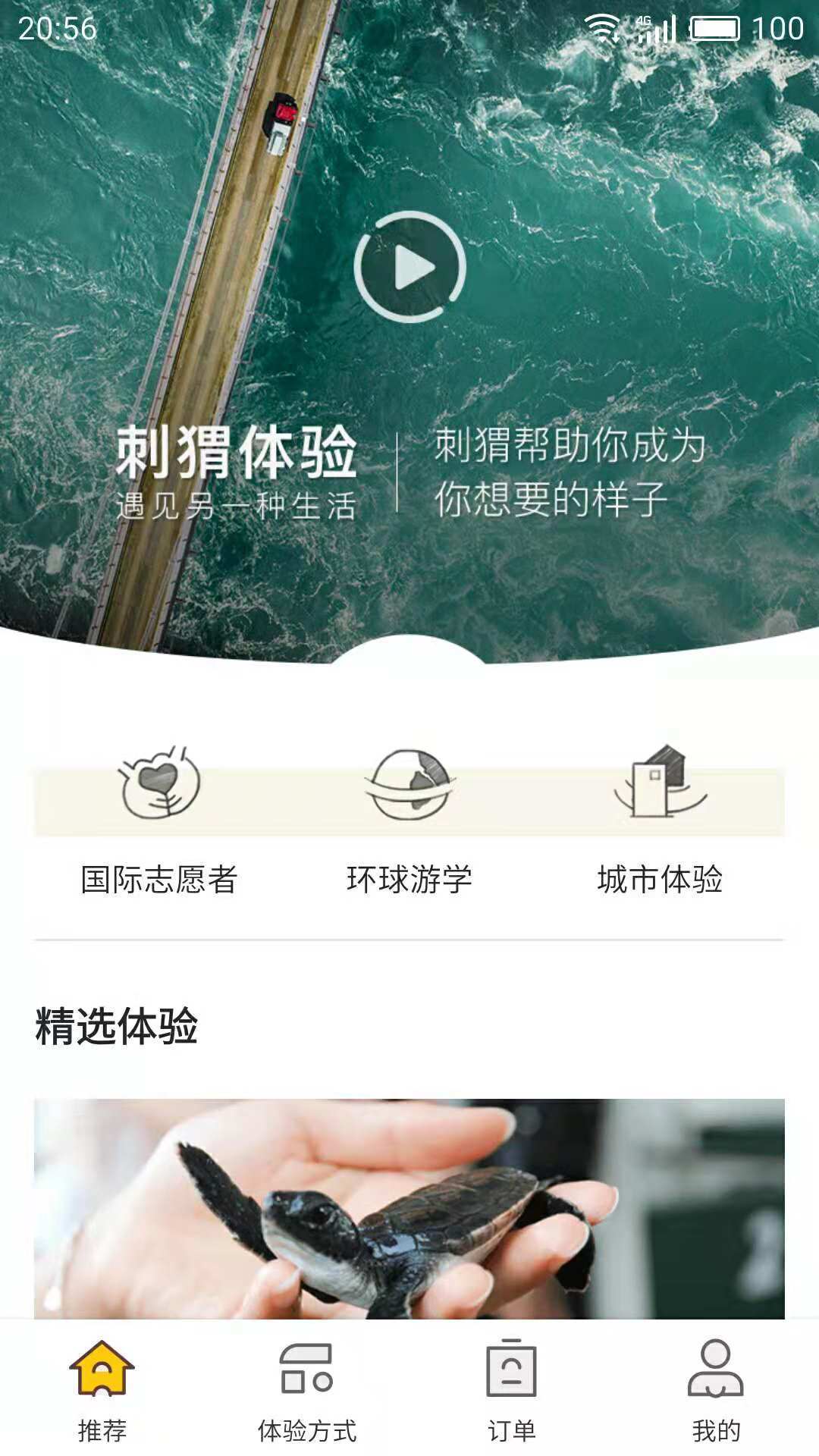Screen dimensions: 819x1456
Task: Switch to the 推荐 tab
Action: [102, 1389]
